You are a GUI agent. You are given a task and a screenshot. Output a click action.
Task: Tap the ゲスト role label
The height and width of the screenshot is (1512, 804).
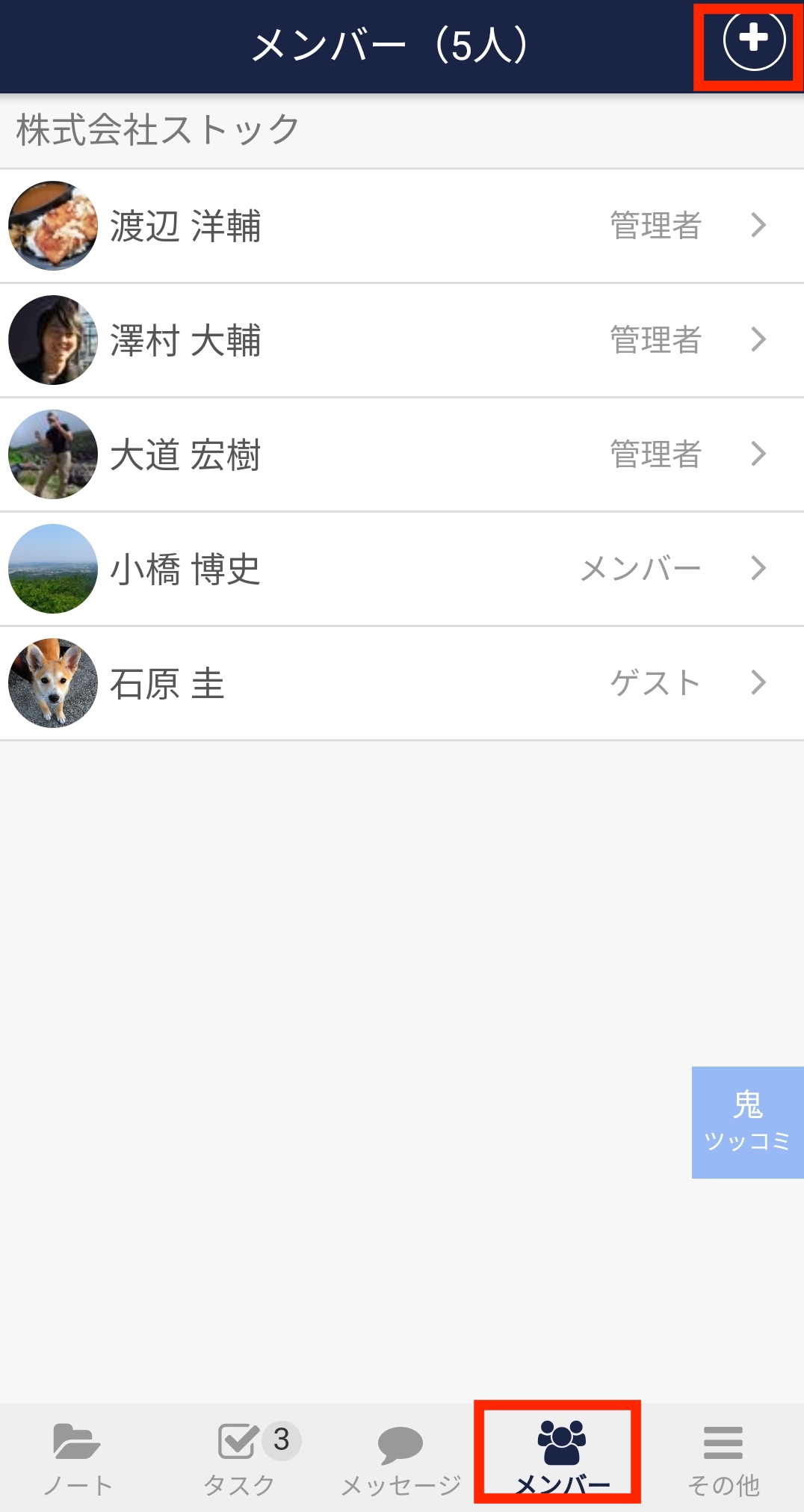pyautogui.click(x=656, y=682)
